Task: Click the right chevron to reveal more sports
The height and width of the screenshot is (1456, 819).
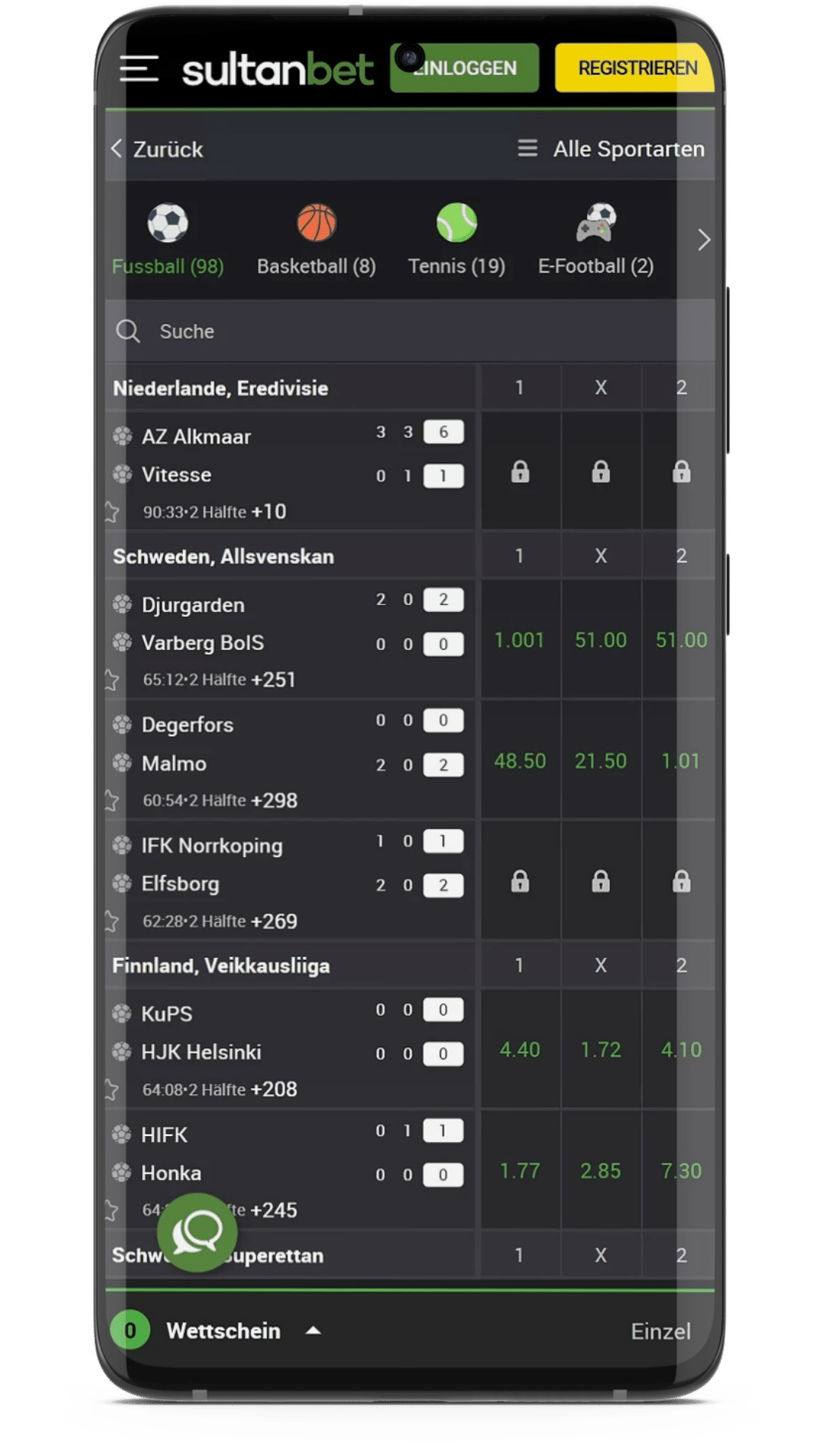Action: 702,240
